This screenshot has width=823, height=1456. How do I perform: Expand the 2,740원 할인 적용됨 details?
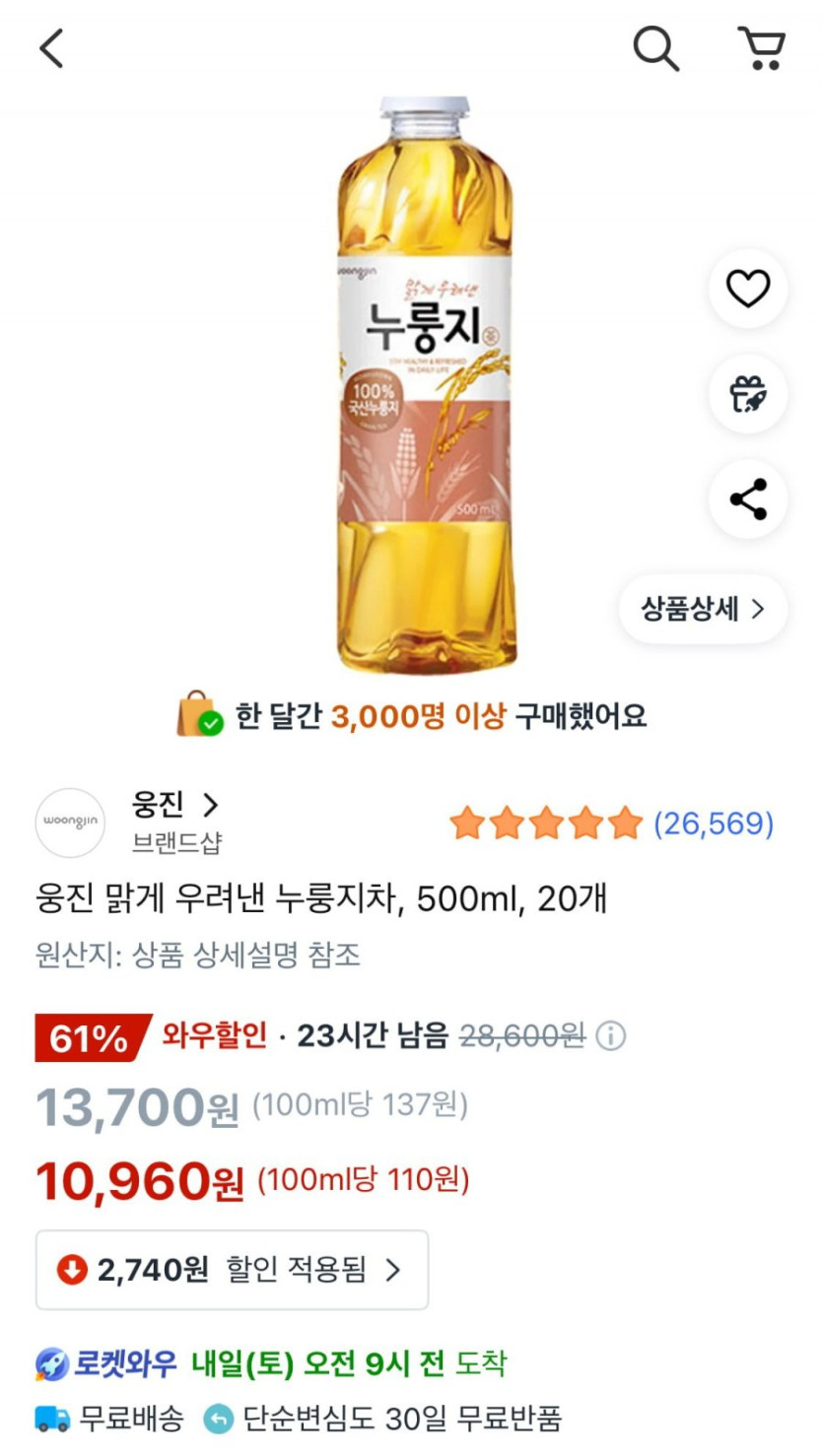click(233, 1270)
